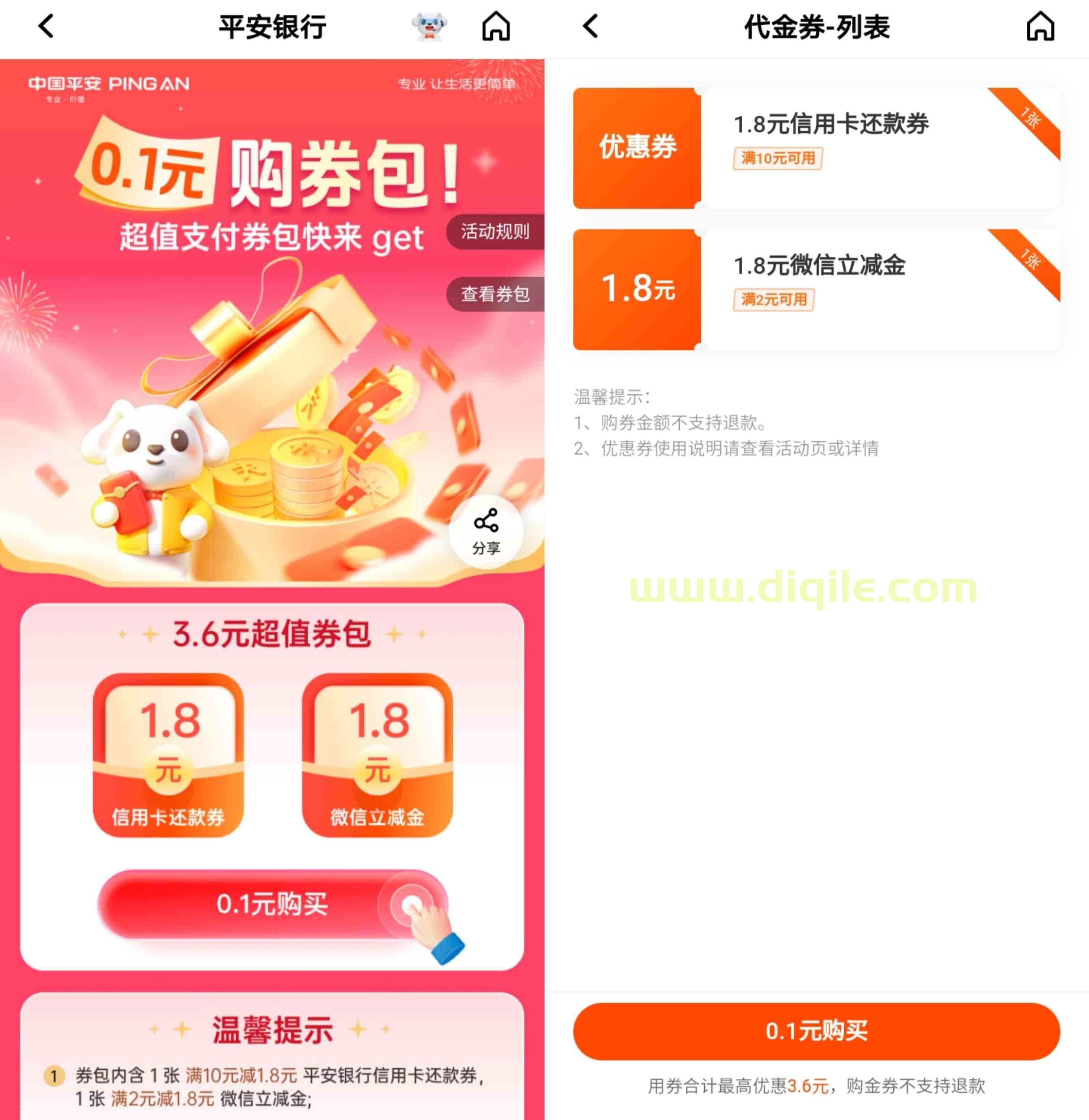Tap home icon on 代金券-列表 page

point(1040,26)
